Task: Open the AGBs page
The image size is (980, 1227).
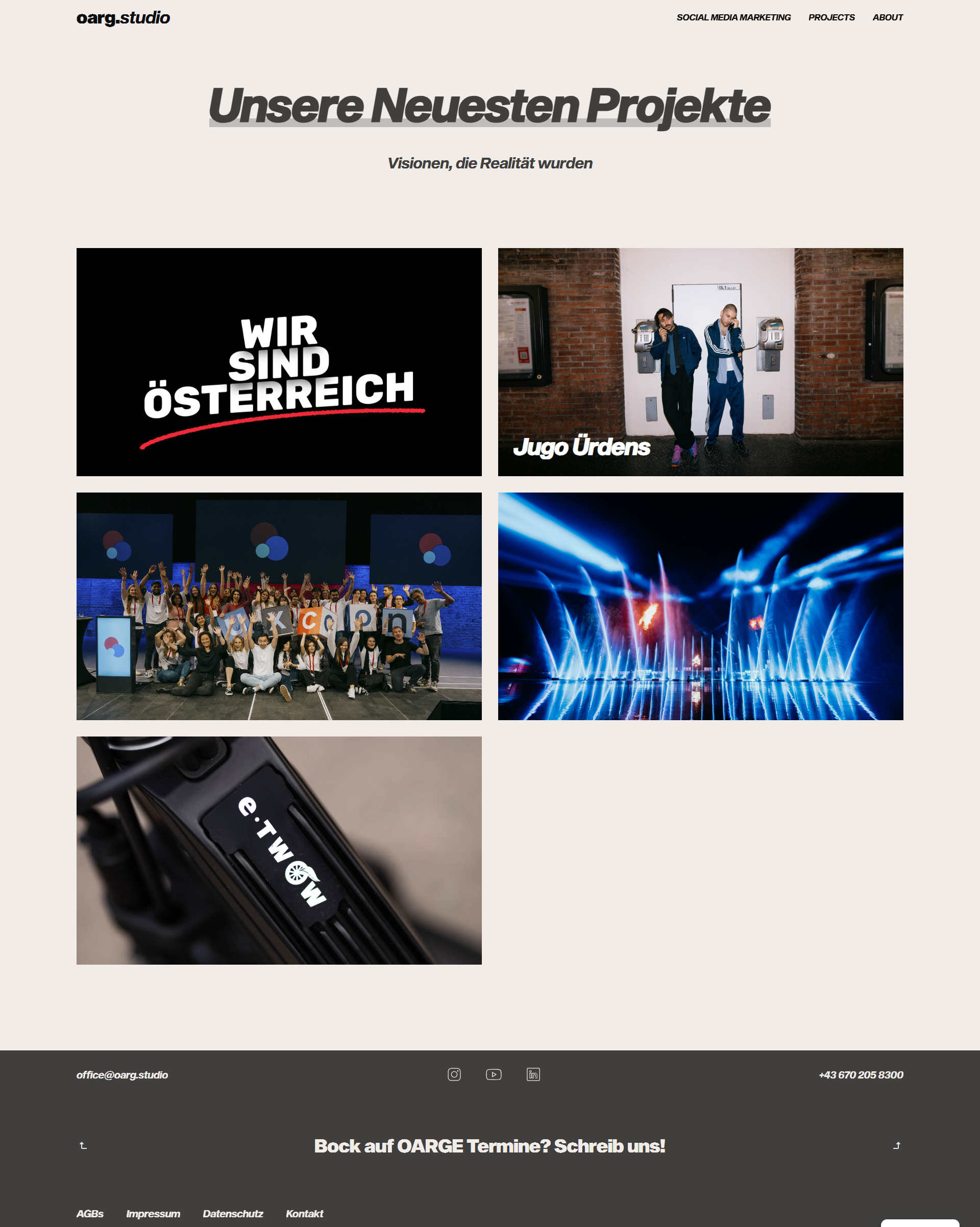Action: (x=90, y=1214)
